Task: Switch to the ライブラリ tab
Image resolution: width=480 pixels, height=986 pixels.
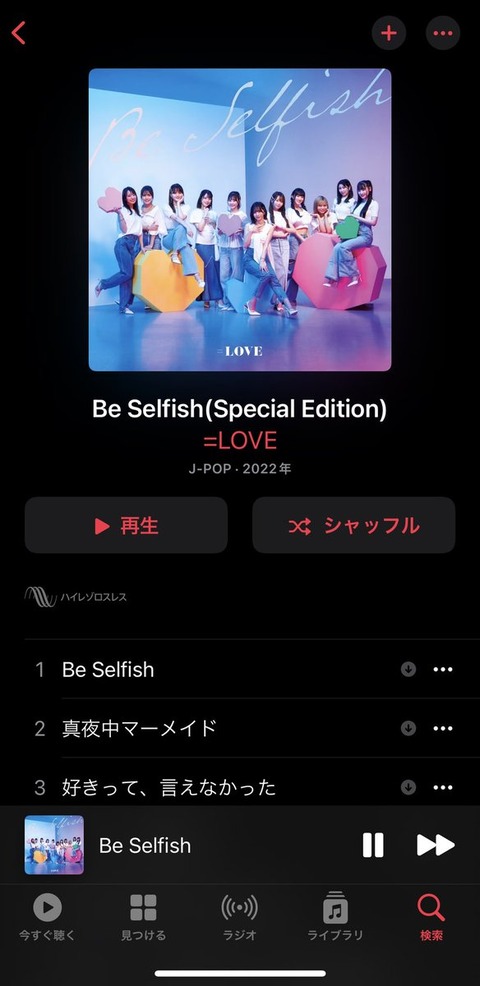Action: (x=335, y=917)
